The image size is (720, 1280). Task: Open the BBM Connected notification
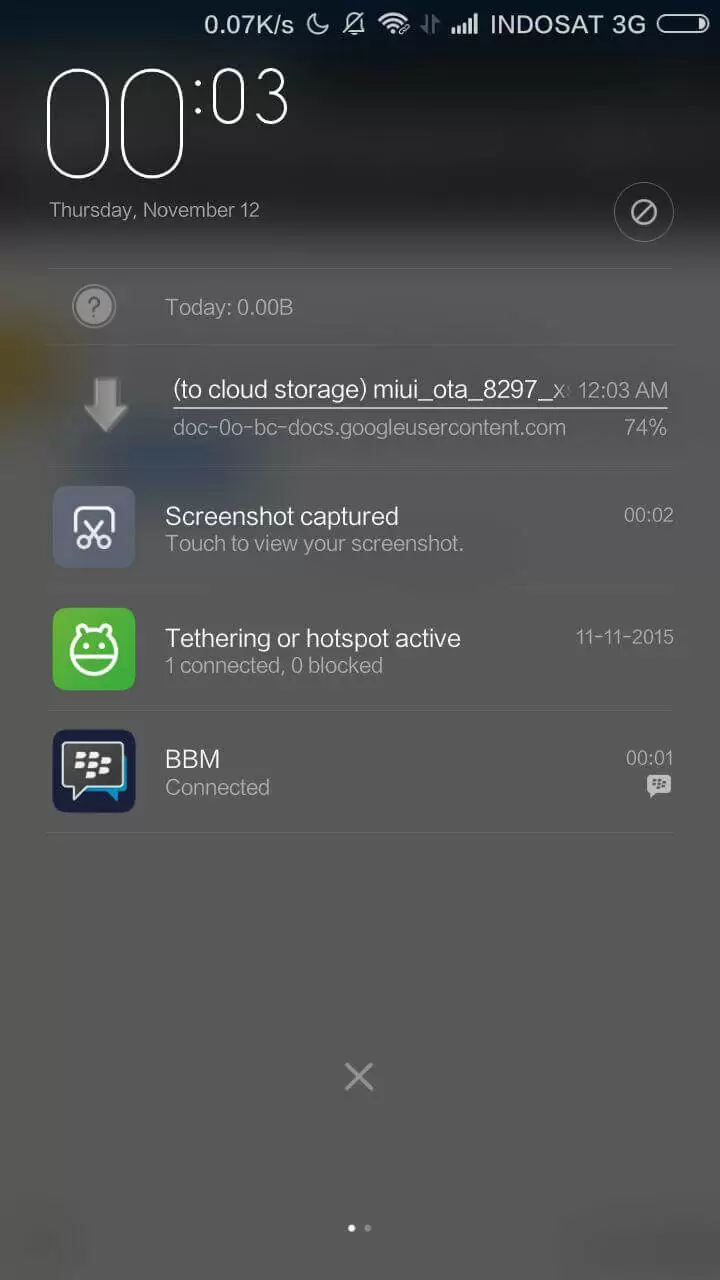point(360,771)
